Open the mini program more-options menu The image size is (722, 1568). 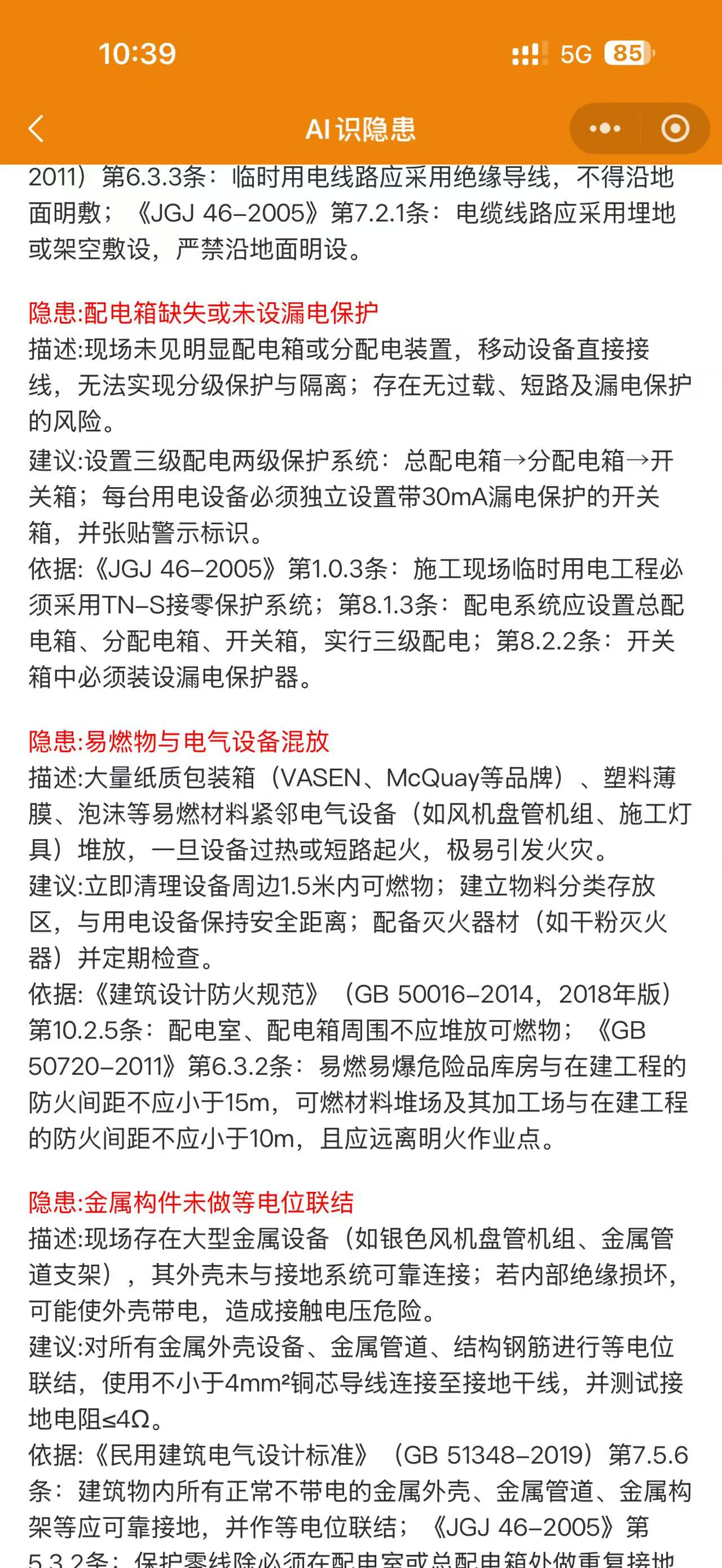(605, 129)
